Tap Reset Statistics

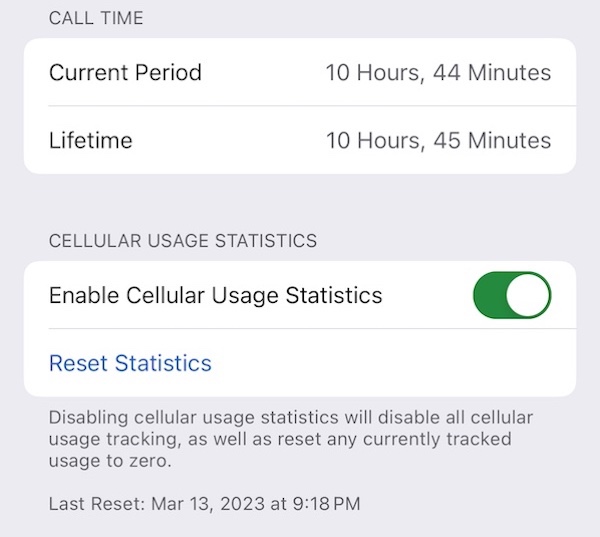[130, 363]
